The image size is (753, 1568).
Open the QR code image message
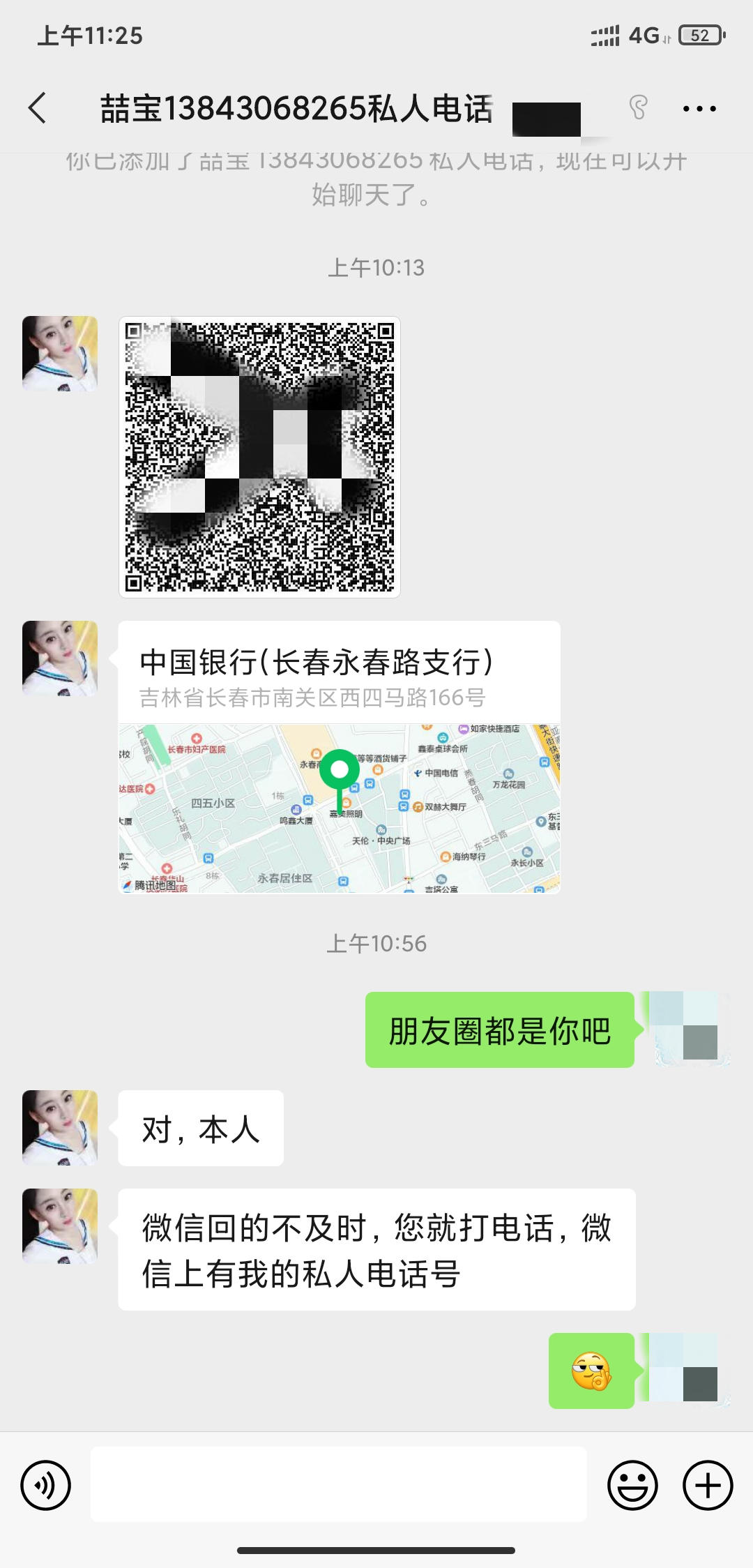point(259,457)
